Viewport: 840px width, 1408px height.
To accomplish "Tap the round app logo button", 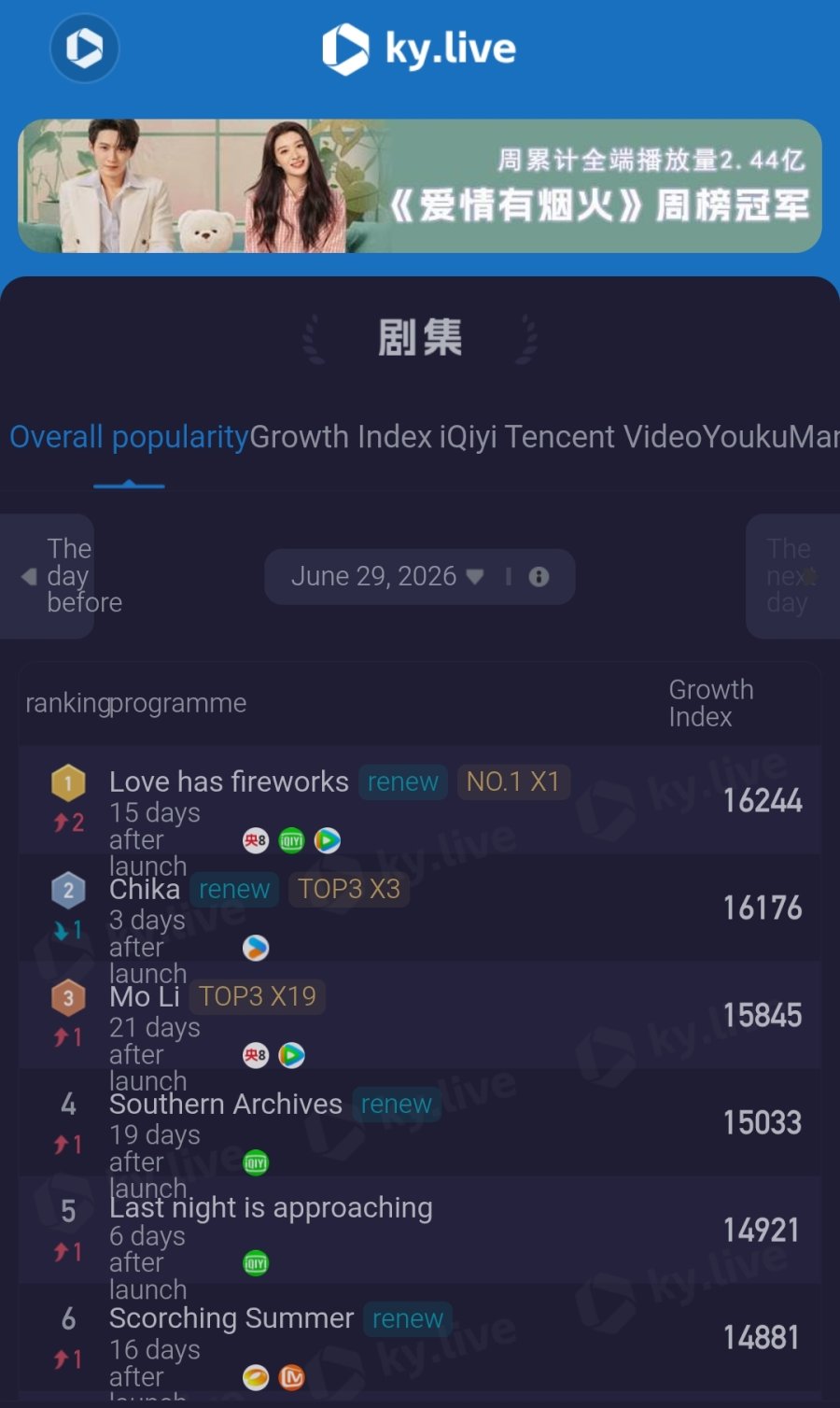I will (x=85, y=48).
